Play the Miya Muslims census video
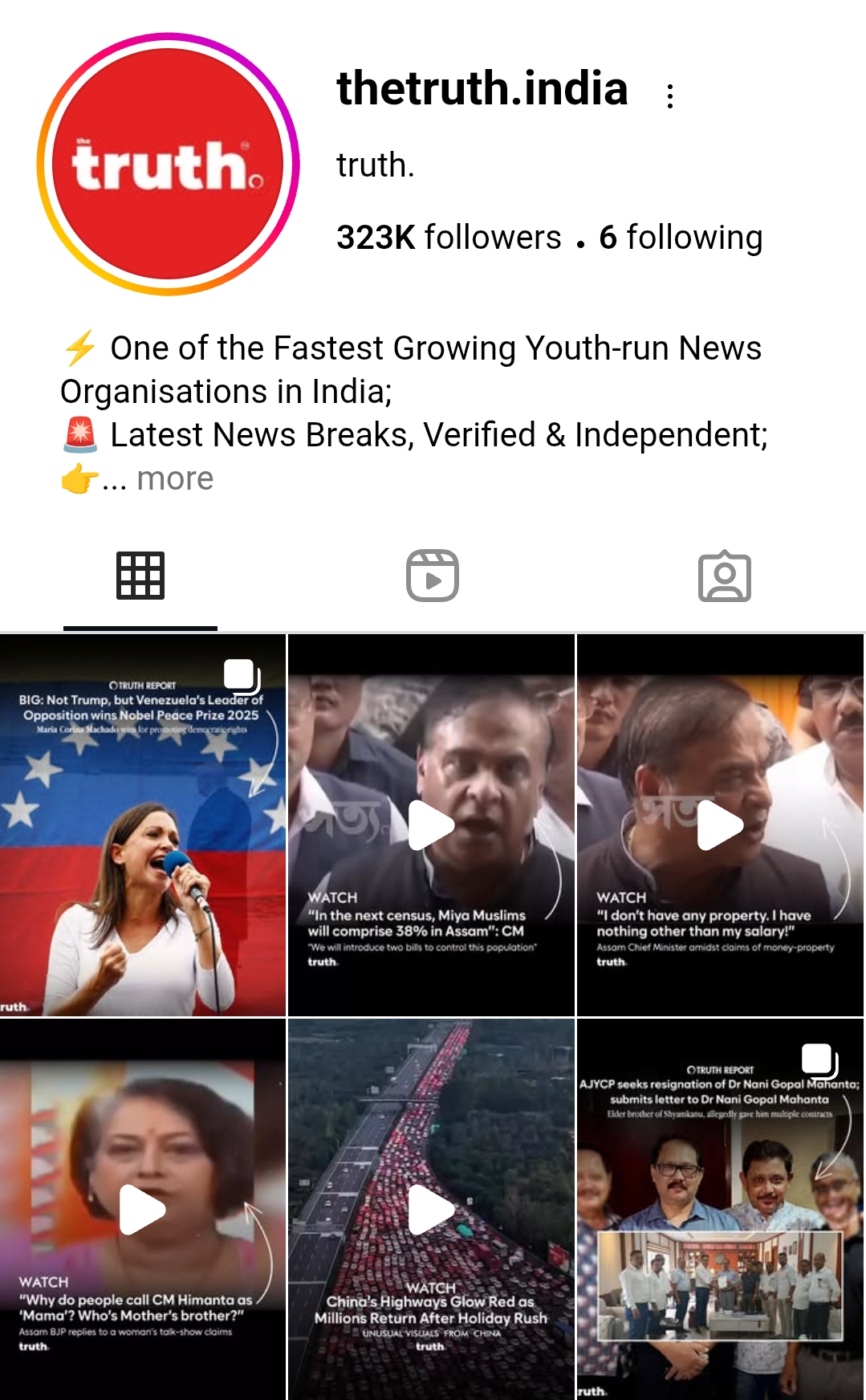 432,825
